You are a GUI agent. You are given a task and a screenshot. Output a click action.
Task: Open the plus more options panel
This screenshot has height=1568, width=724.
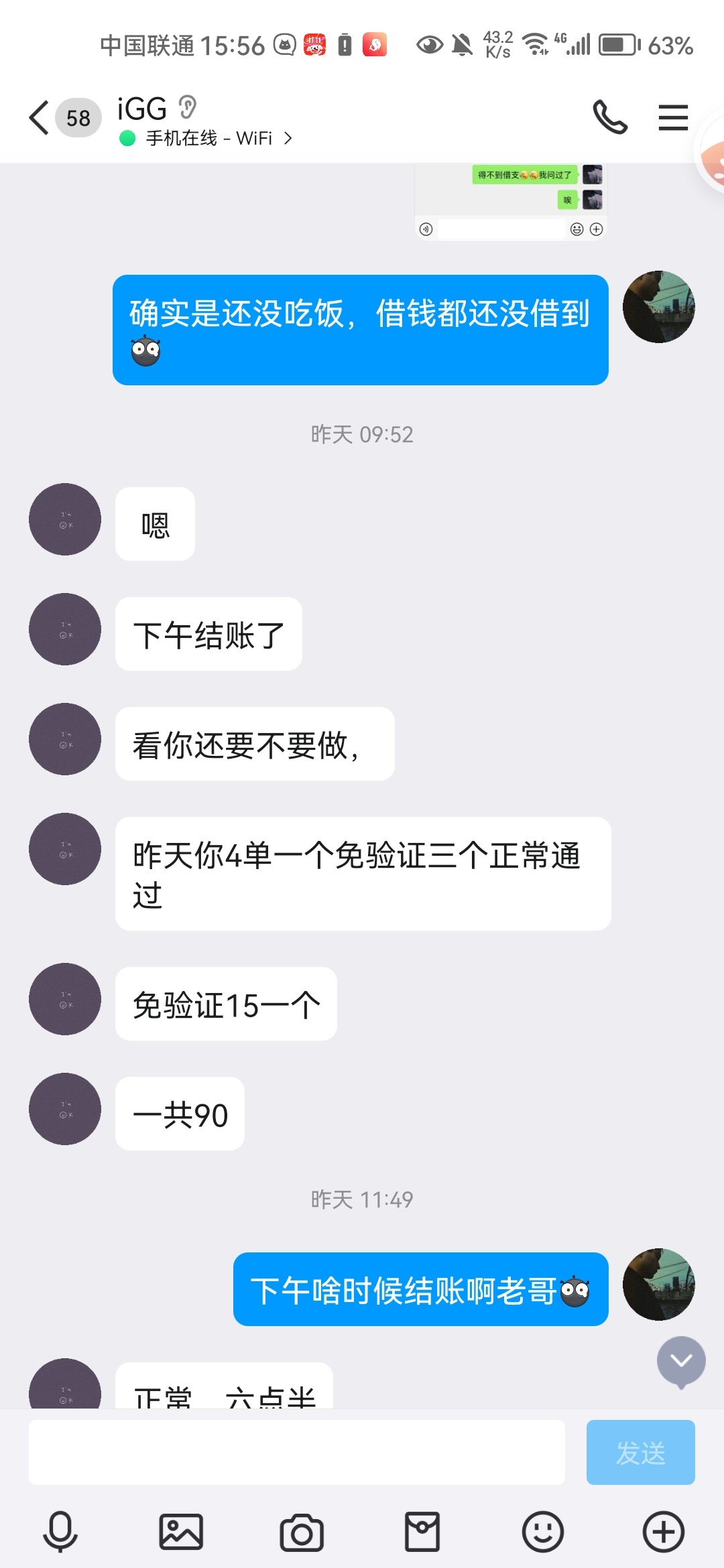click(x=664, y=1532)
